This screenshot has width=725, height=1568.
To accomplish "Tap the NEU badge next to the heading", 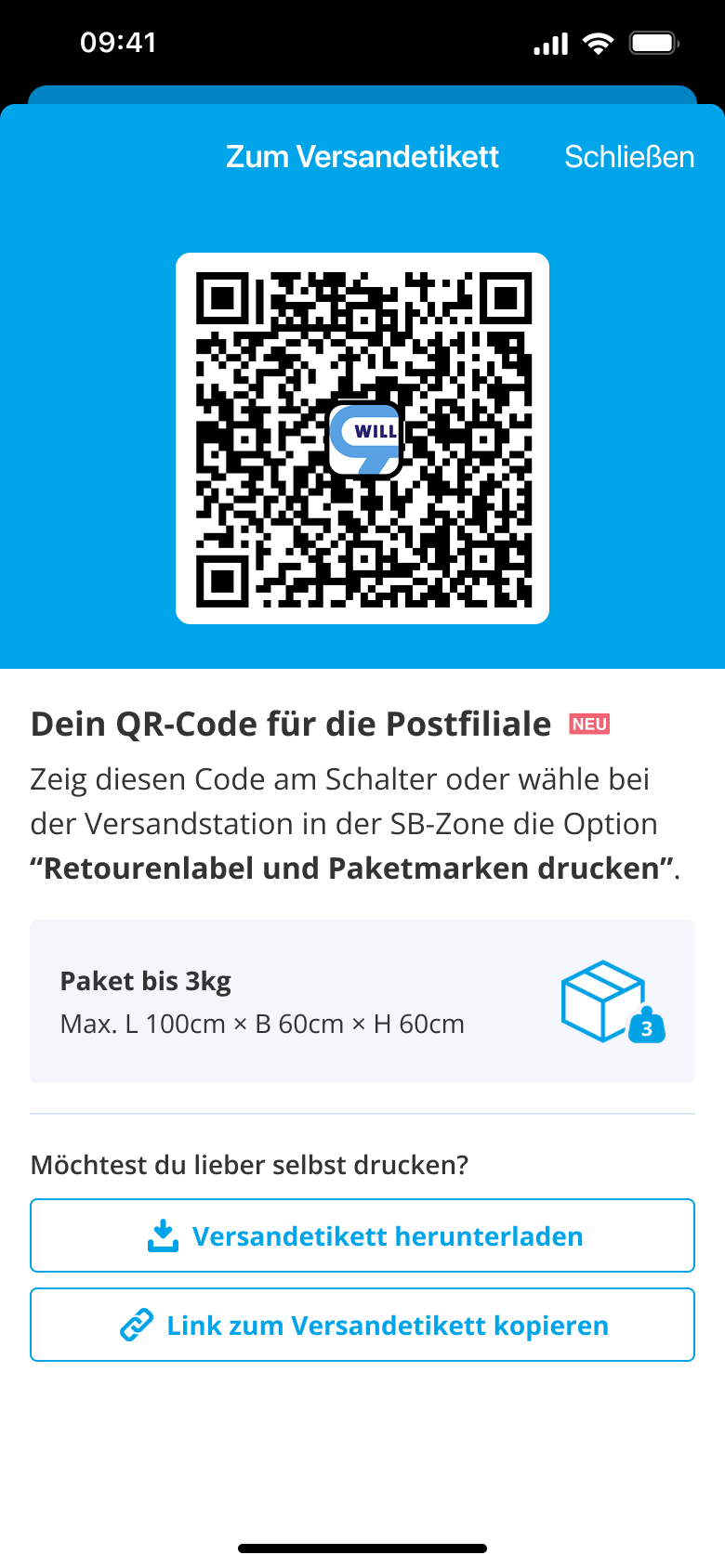I will pos(589,724).
